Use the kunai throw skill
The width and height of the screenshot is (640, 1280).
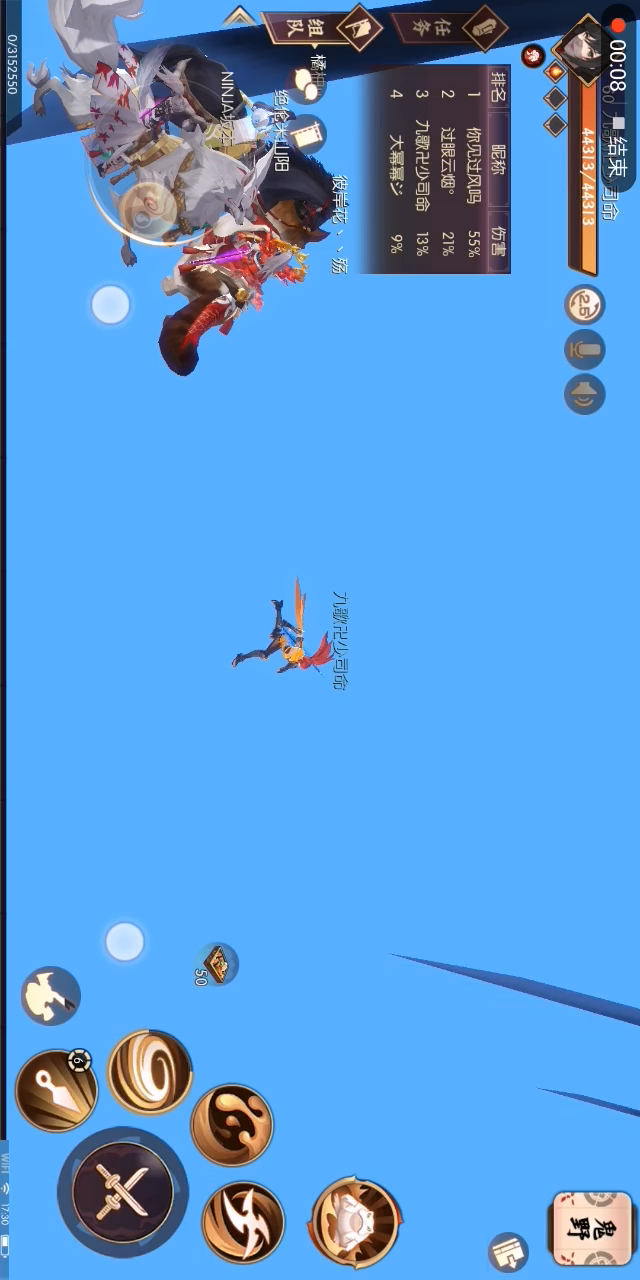[56, 1090]
